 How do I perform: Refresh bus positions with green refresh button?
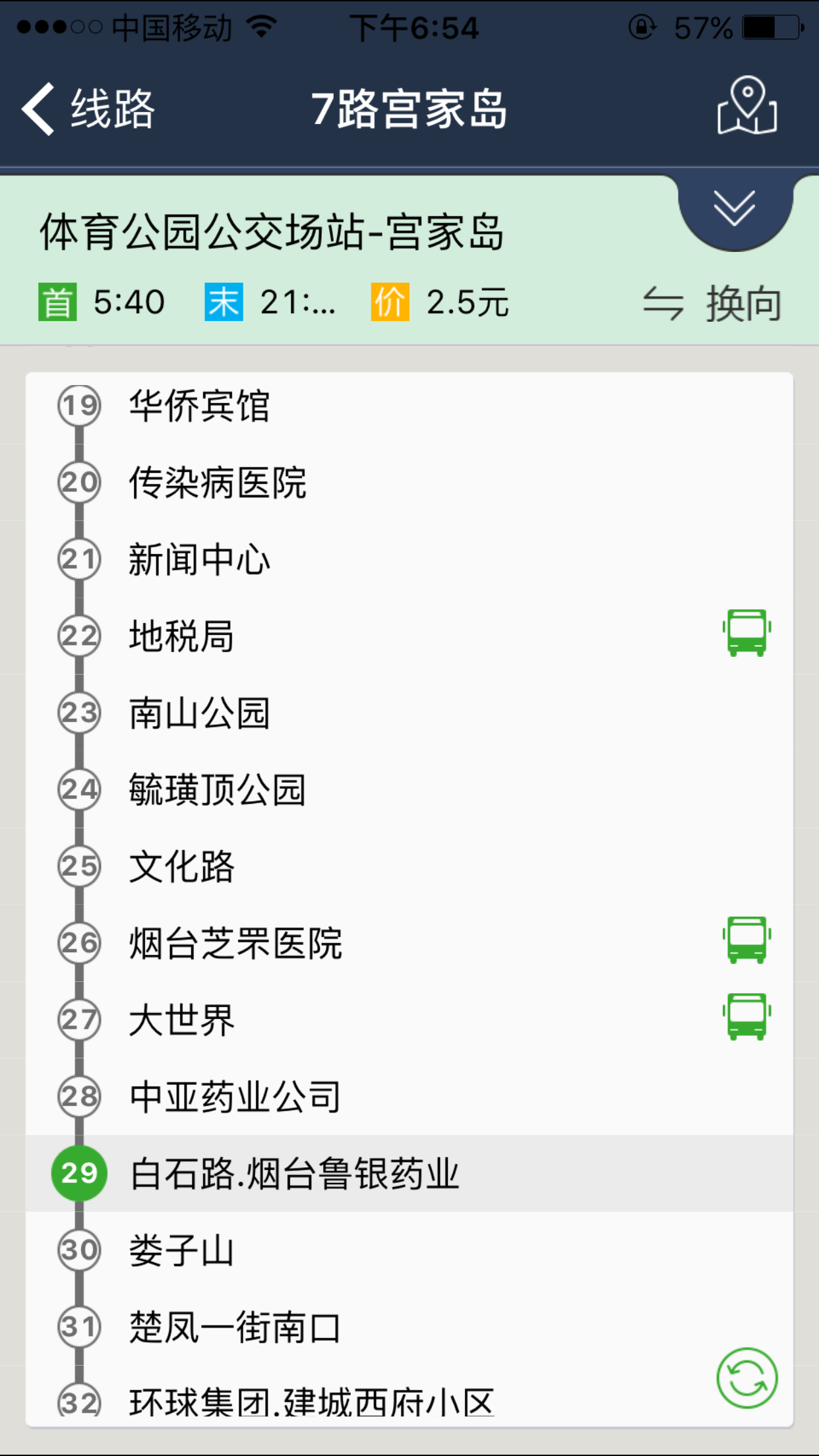(x=747, y=1378)
